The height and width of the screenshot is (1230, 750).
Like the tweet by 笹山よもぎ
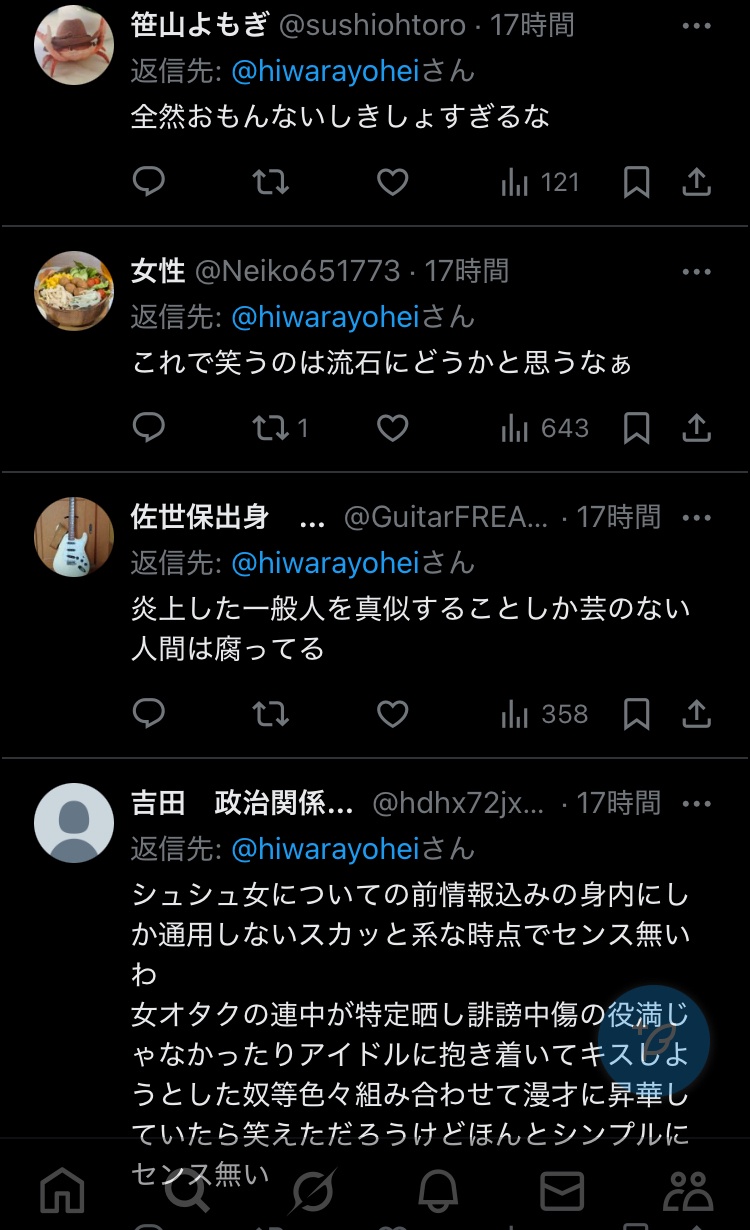392,182
